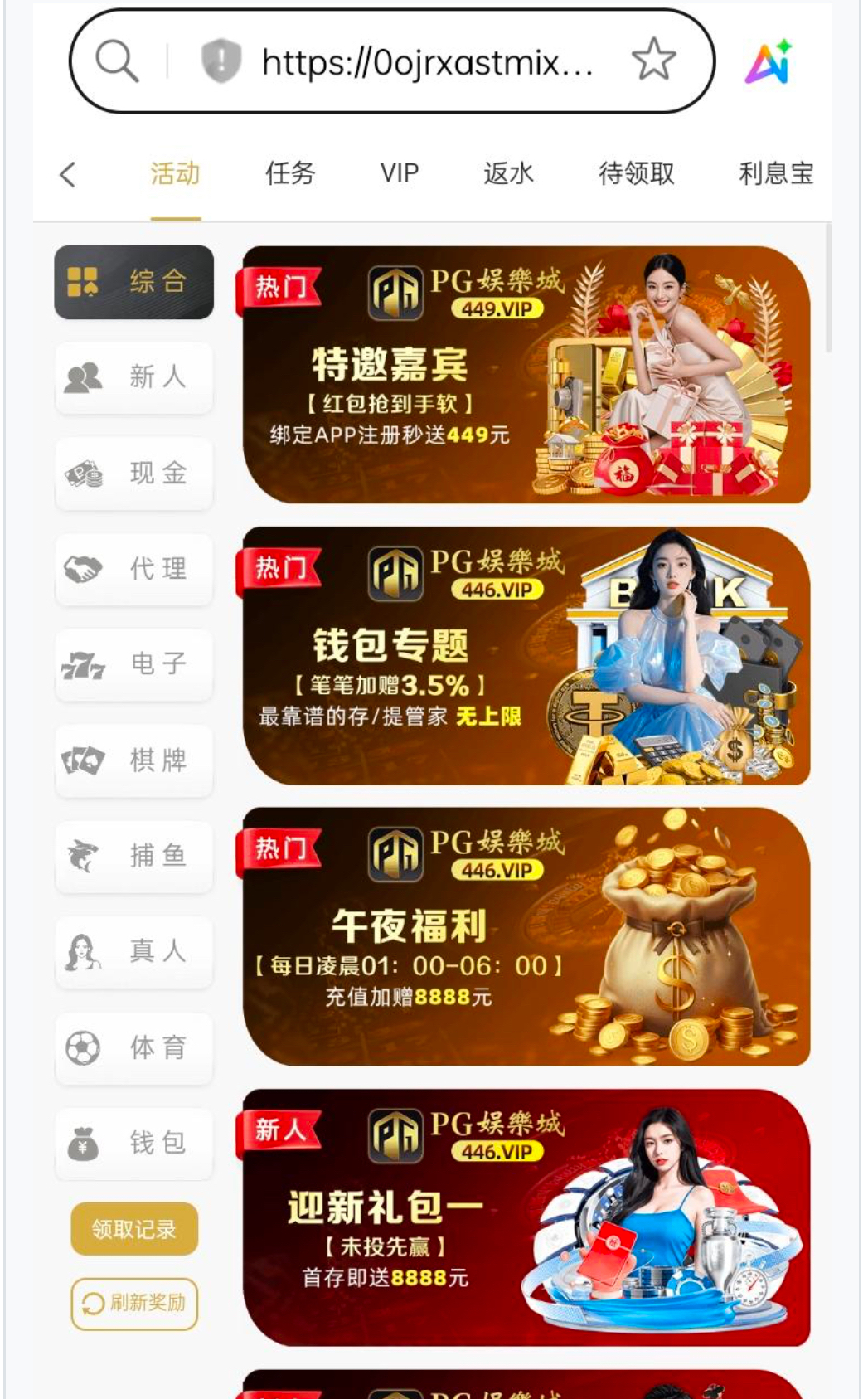
Task: Select the 新人 category
Action: [133, 377]
